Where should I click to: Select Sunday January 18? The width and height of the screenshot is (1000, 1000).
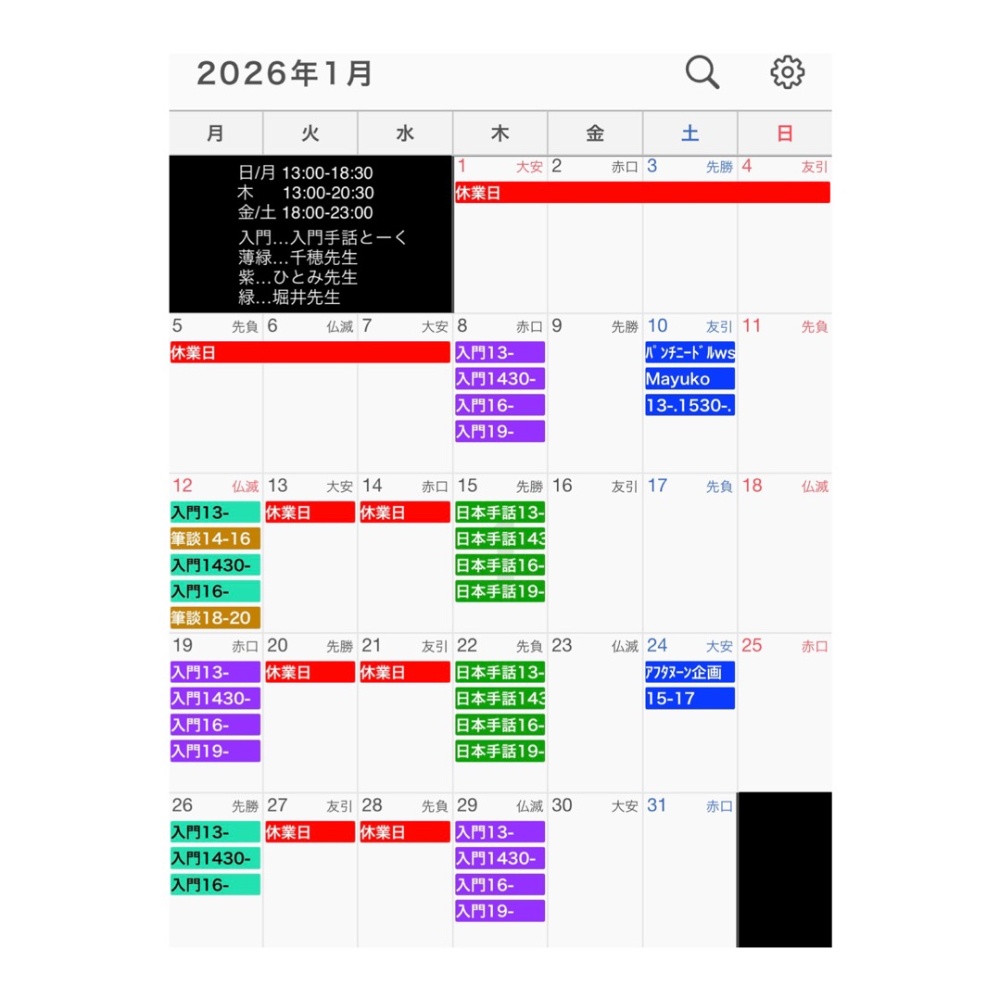point(784,560)
